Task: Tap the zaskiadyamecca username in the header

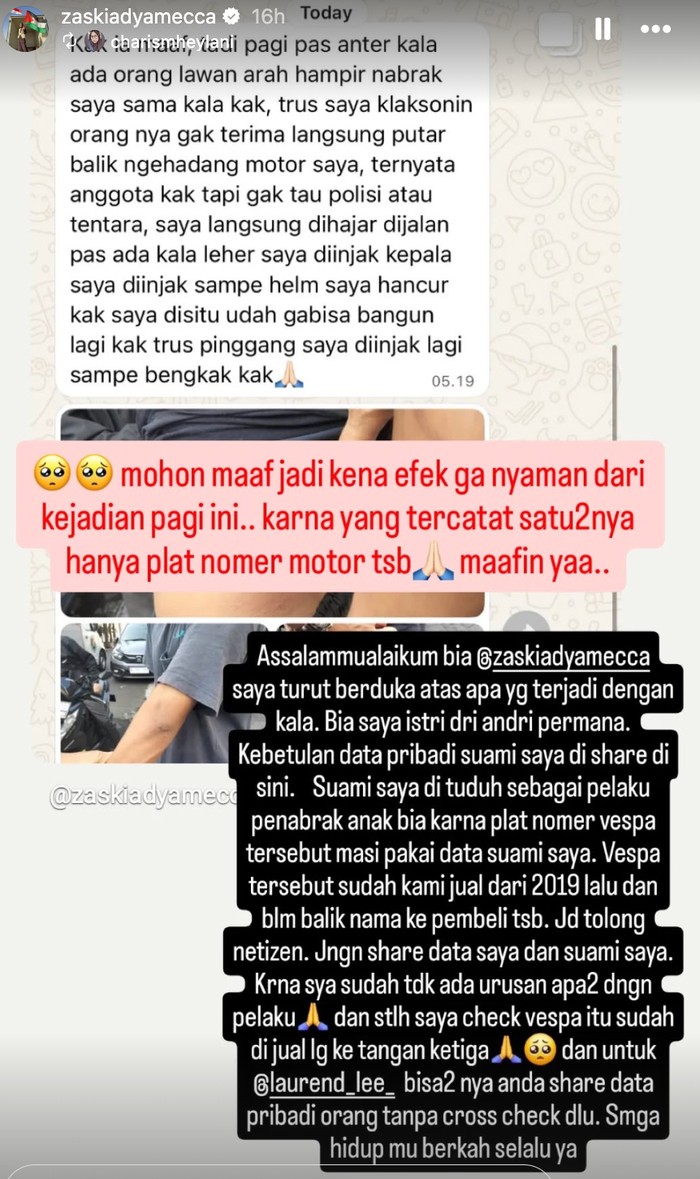Action: pos(138,17)
